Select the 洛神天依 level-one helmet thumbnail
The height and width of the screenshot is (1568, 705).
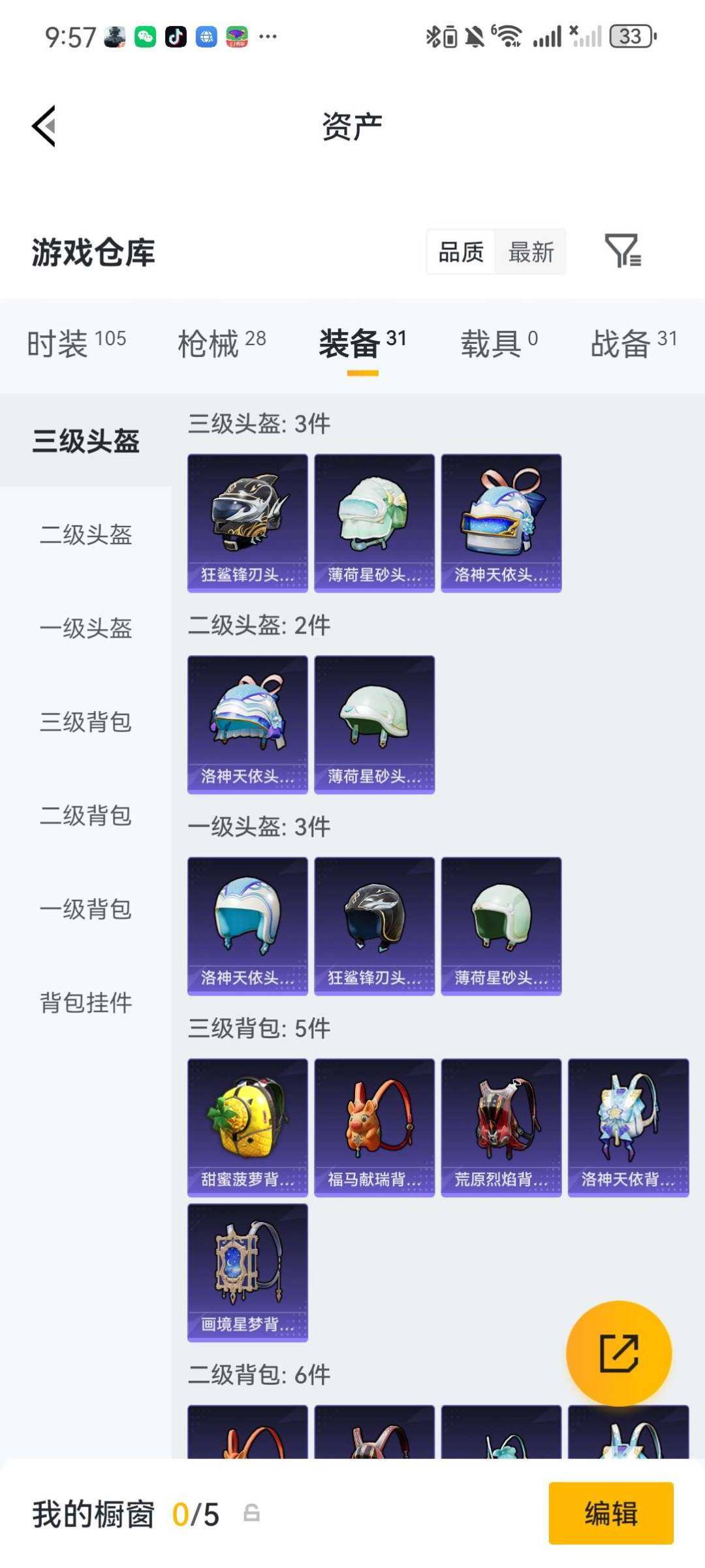[248, 927]
